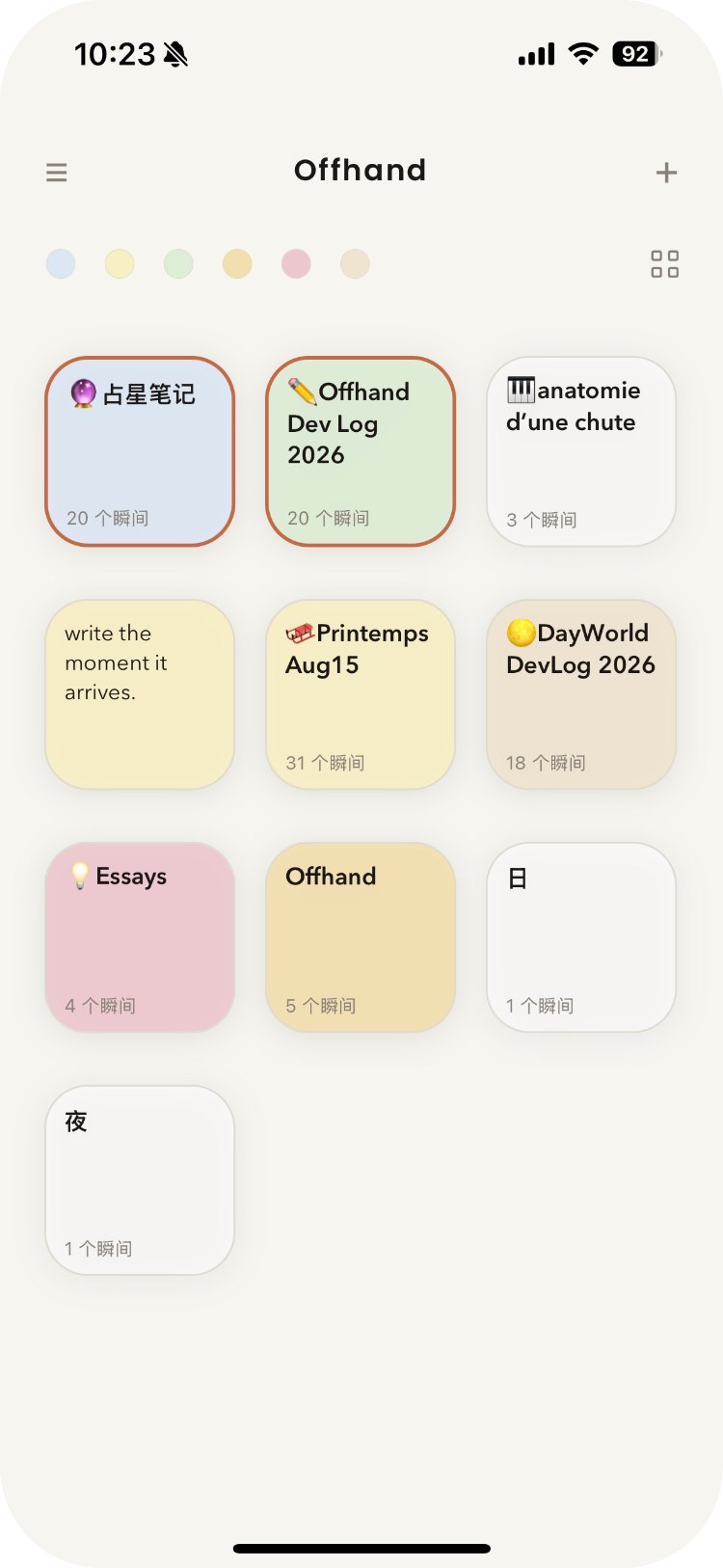
Task: Open the Essays notebook
Action: click(x=140, y=937)
